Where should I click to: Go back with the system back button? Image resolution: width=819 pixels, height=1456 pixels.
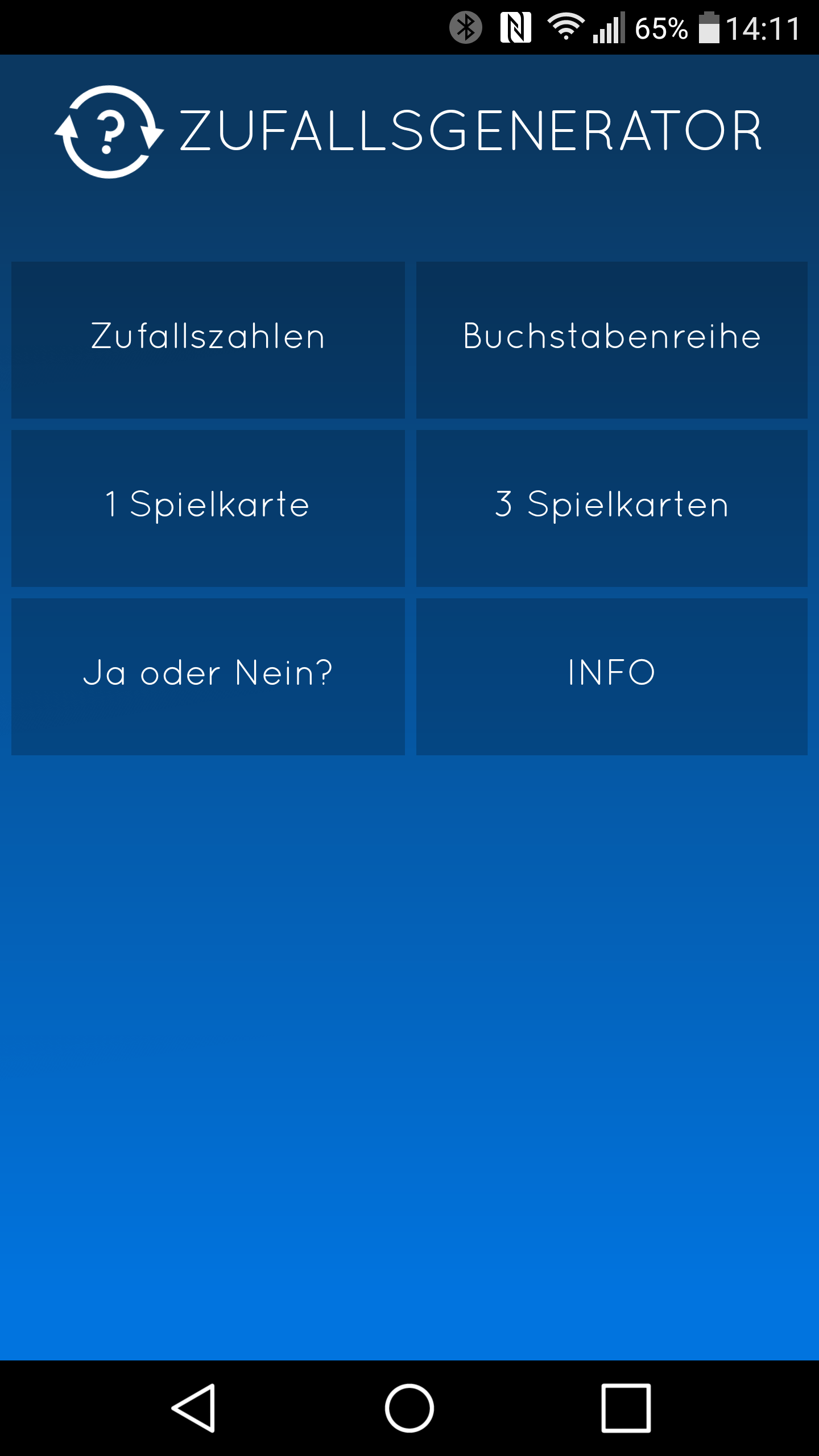click(x=194, y=1408)
